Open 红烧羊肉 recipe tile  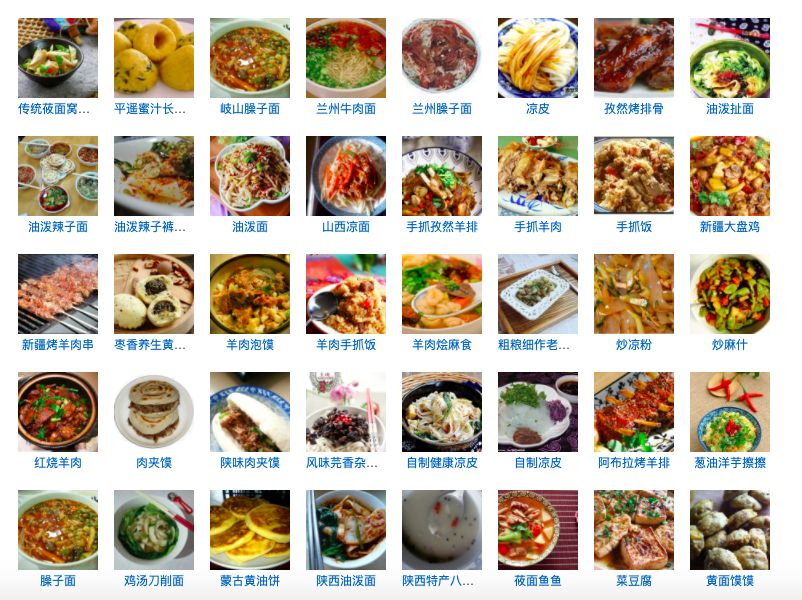pos(58,412)
